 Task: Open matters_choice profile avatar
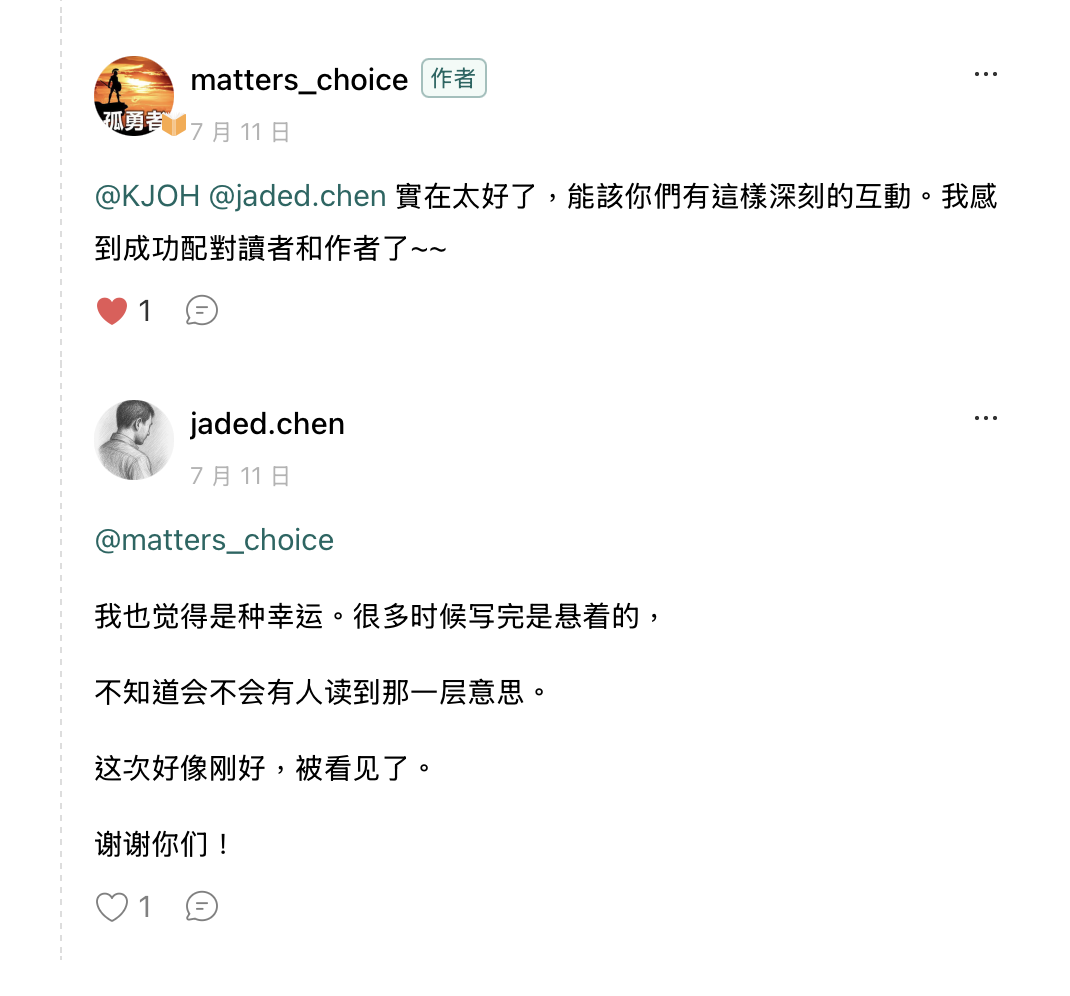(x=134, y=96)
